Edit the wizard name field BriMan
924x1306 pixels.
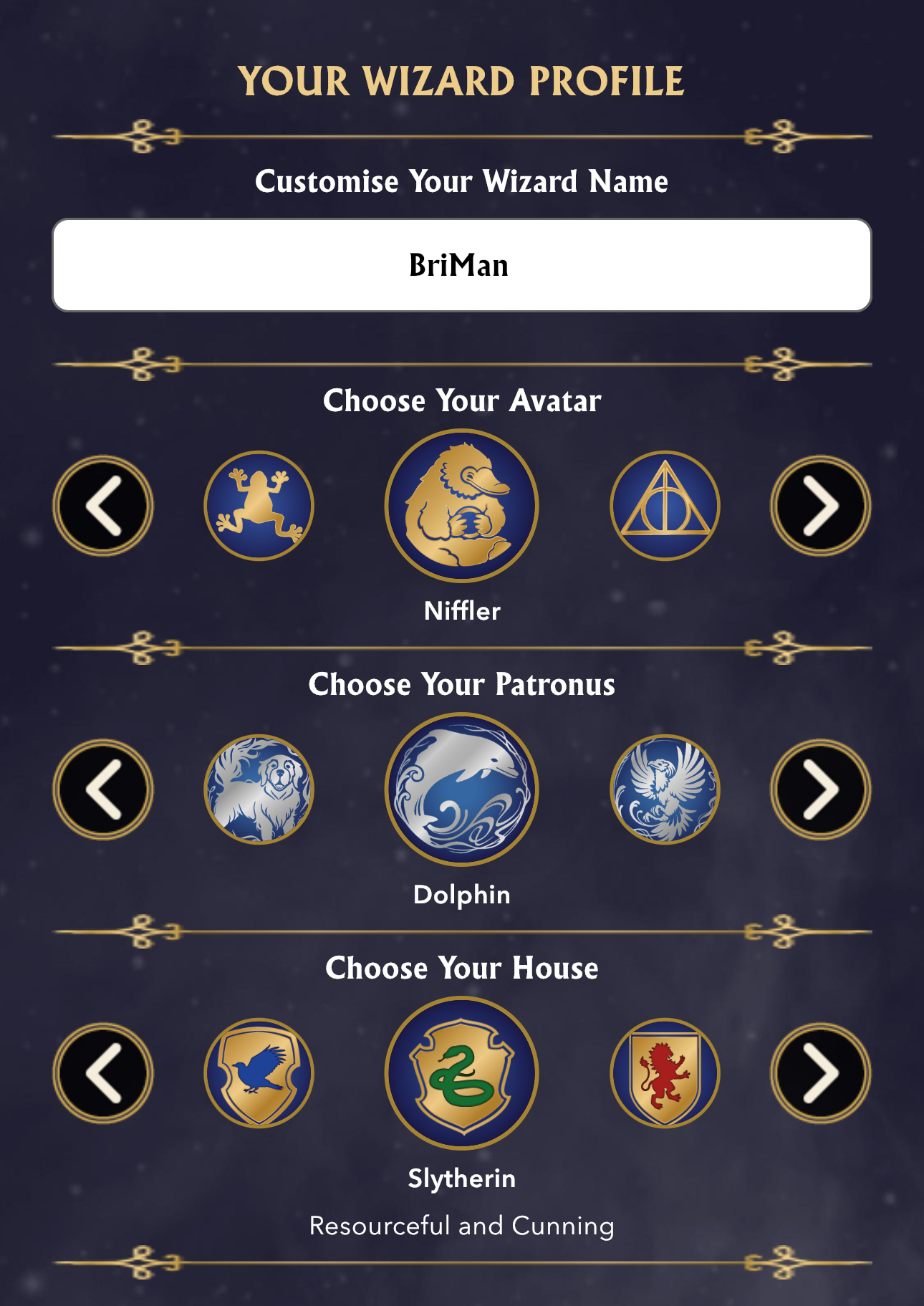coord(461,265)
